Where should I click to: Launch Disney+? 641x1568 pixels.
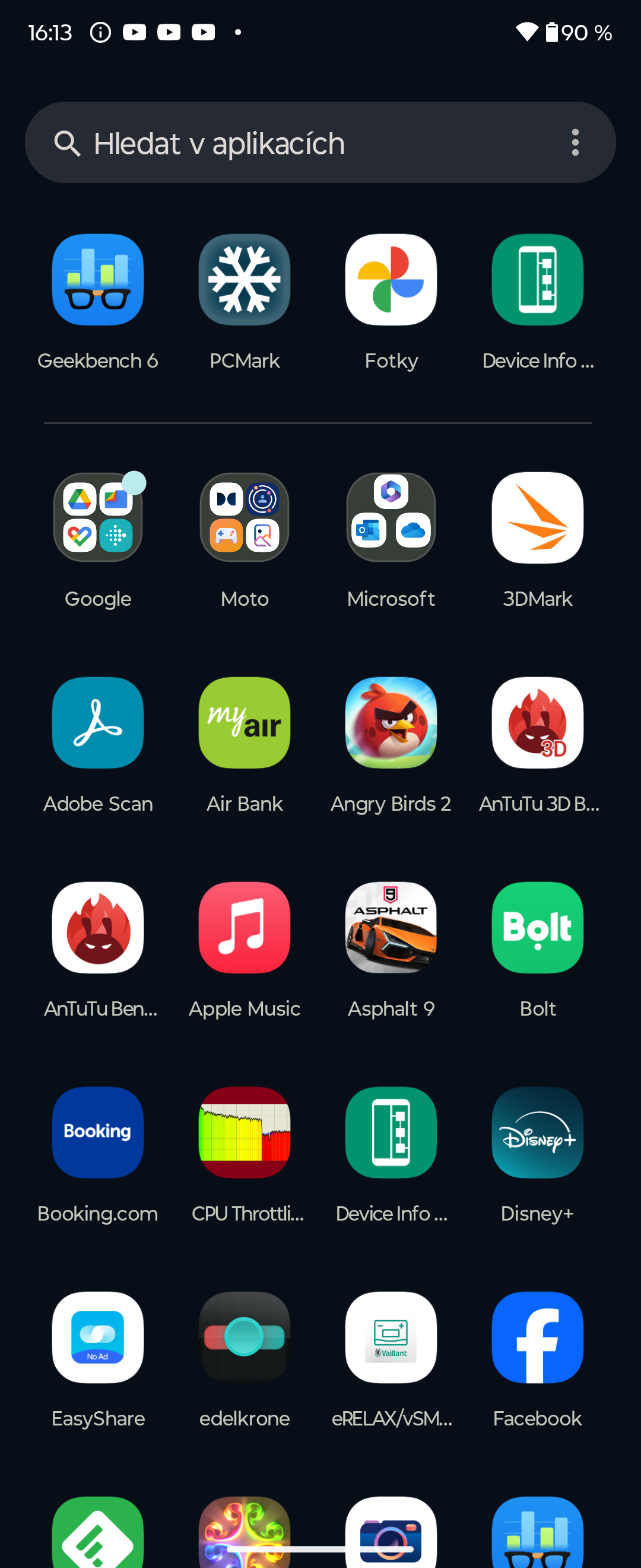pyautogui.click(x=538, y=1133)
